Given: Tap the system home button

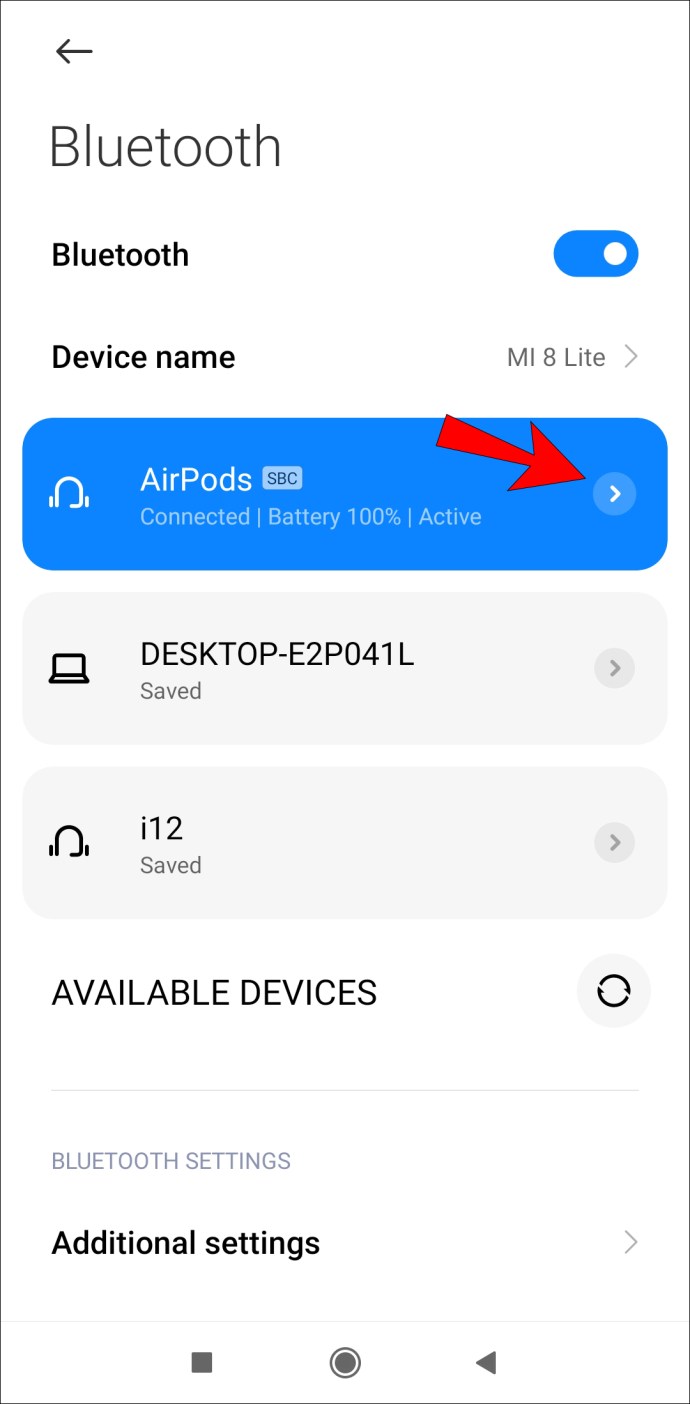Looking at the screenshot, I should [x=345, y=1362].
